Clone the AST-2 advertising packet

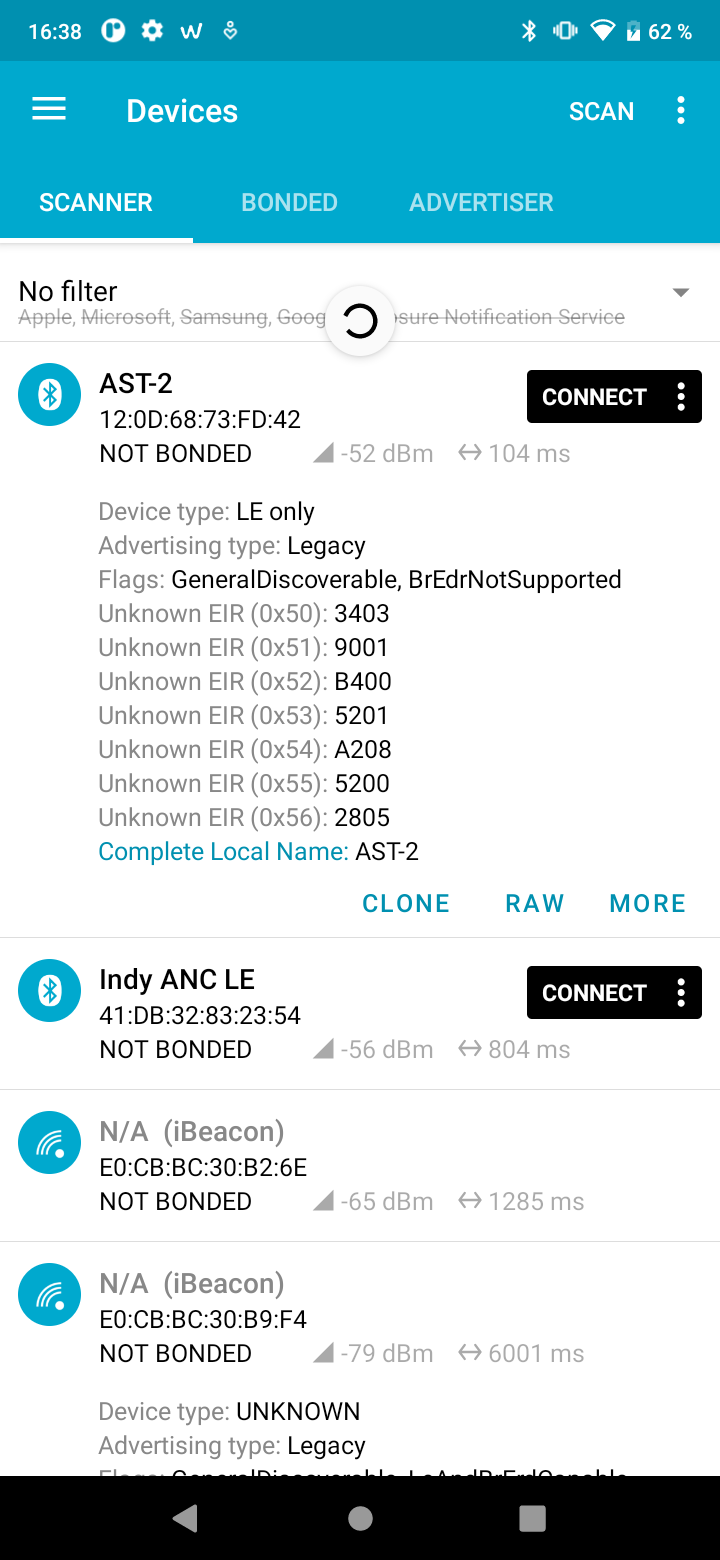(x=405, y=903)
